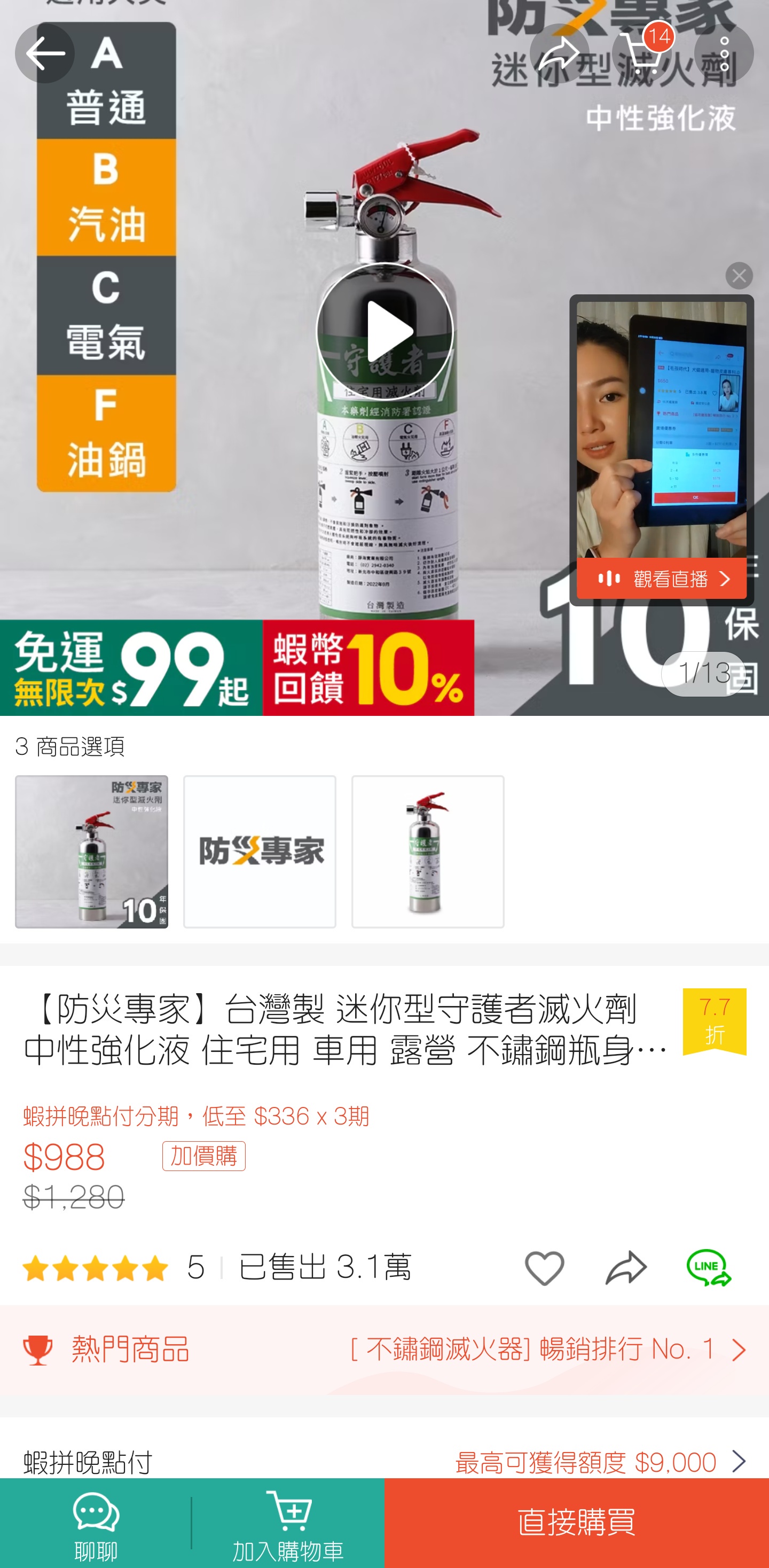This screenshot has height=1568, width=769.
Task: Open 熱門商品 bestseller ranking
Action: point(384,1349)
